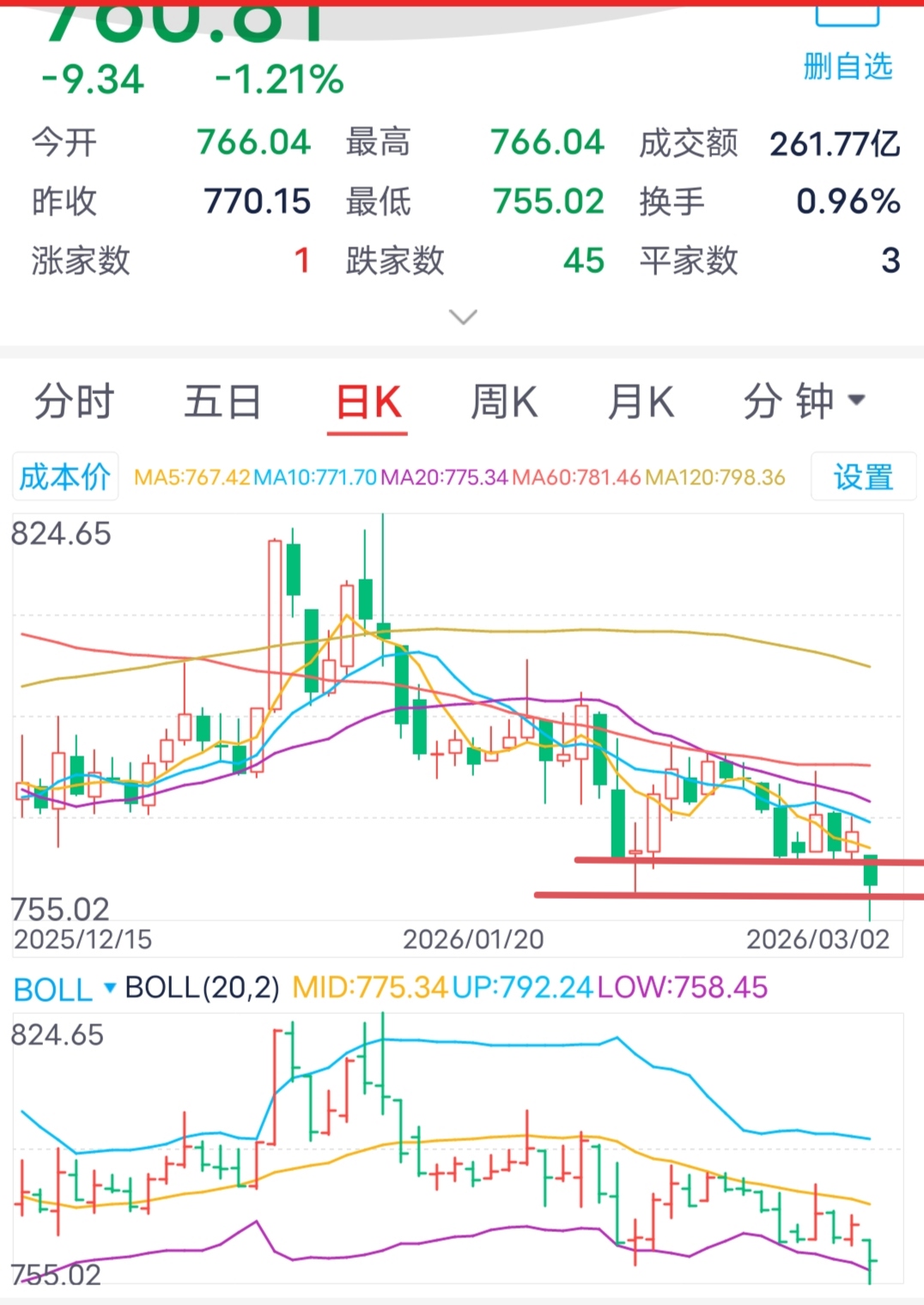The height and width of the screenshot is (1305, 924).
Task: Expand more quote details chevron
Action: [x=463, y=318]
